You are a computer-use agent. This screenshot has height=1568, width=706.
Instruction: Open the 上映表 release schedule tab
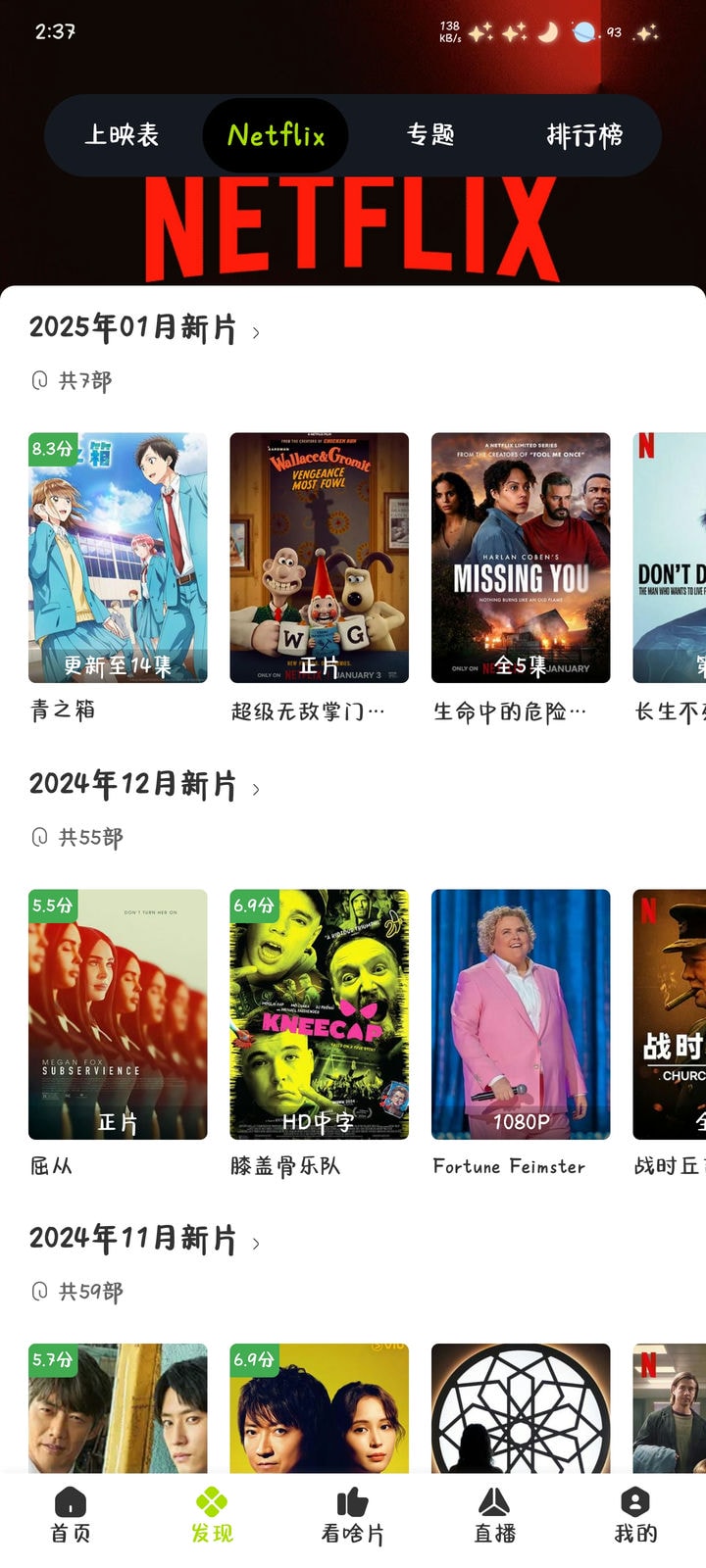click(118, 135)
